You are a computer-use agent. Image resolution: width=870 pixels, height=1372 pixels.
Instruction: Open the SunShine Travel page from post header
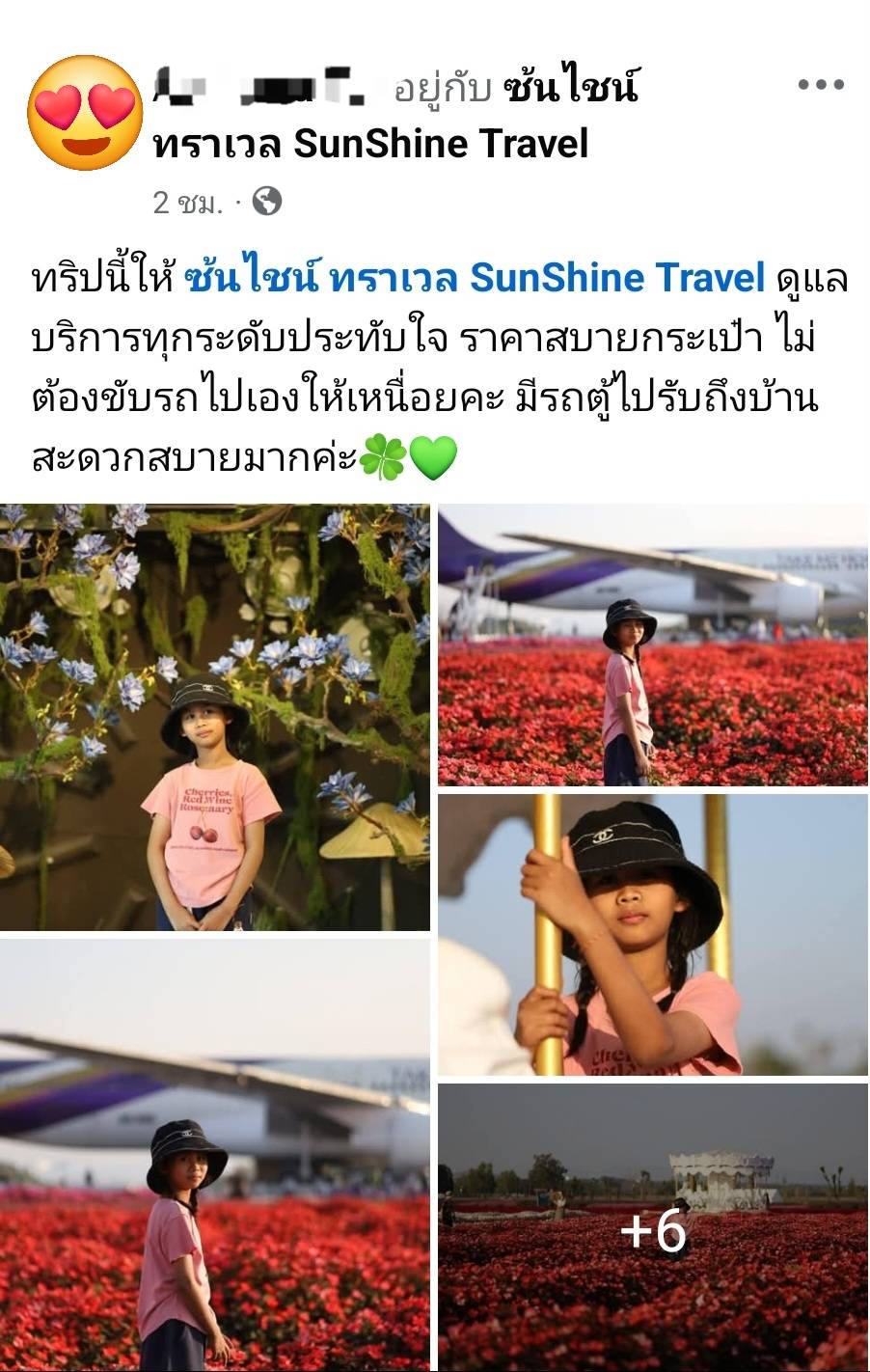(x=370, y=144)
